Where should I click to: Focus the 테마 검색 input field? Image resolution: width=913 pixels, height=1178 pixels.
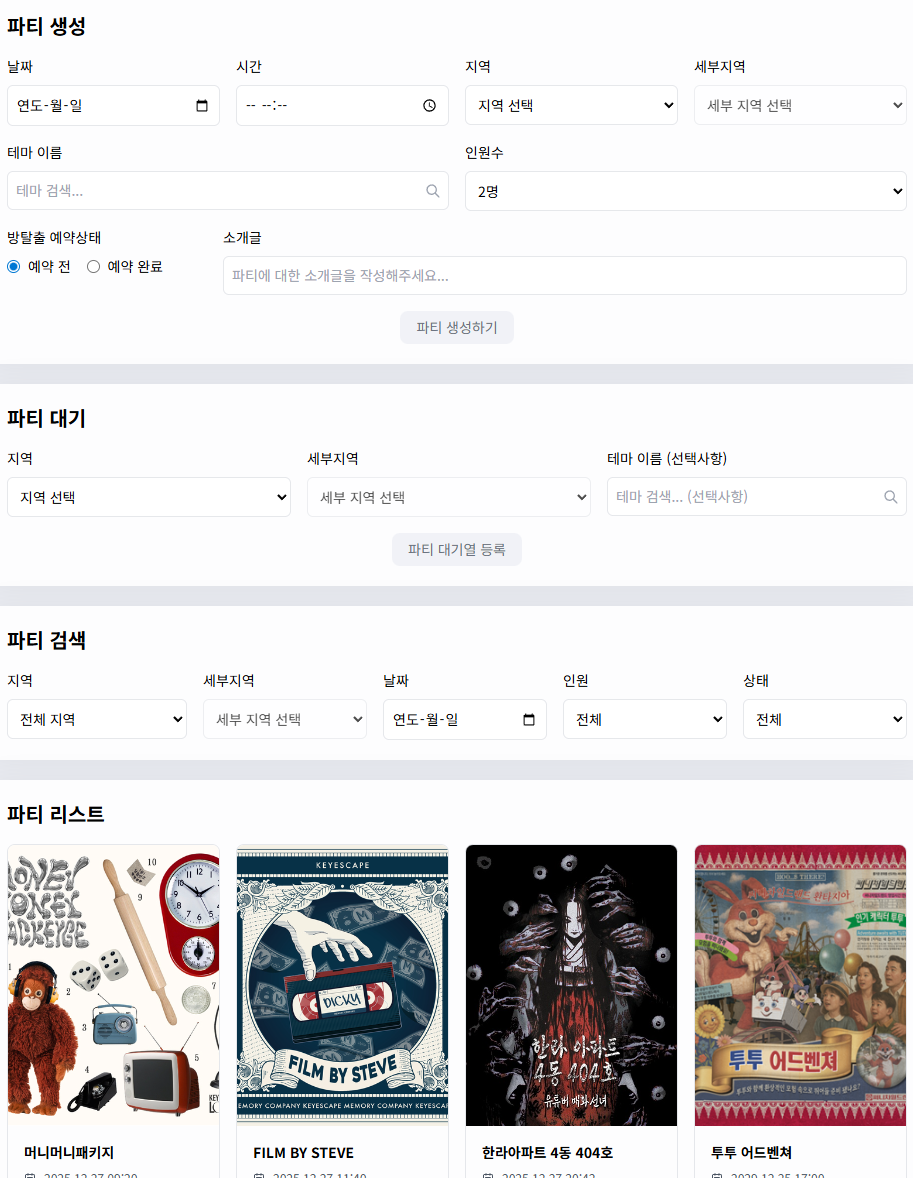pyautogui.click(x=220, y=191)
